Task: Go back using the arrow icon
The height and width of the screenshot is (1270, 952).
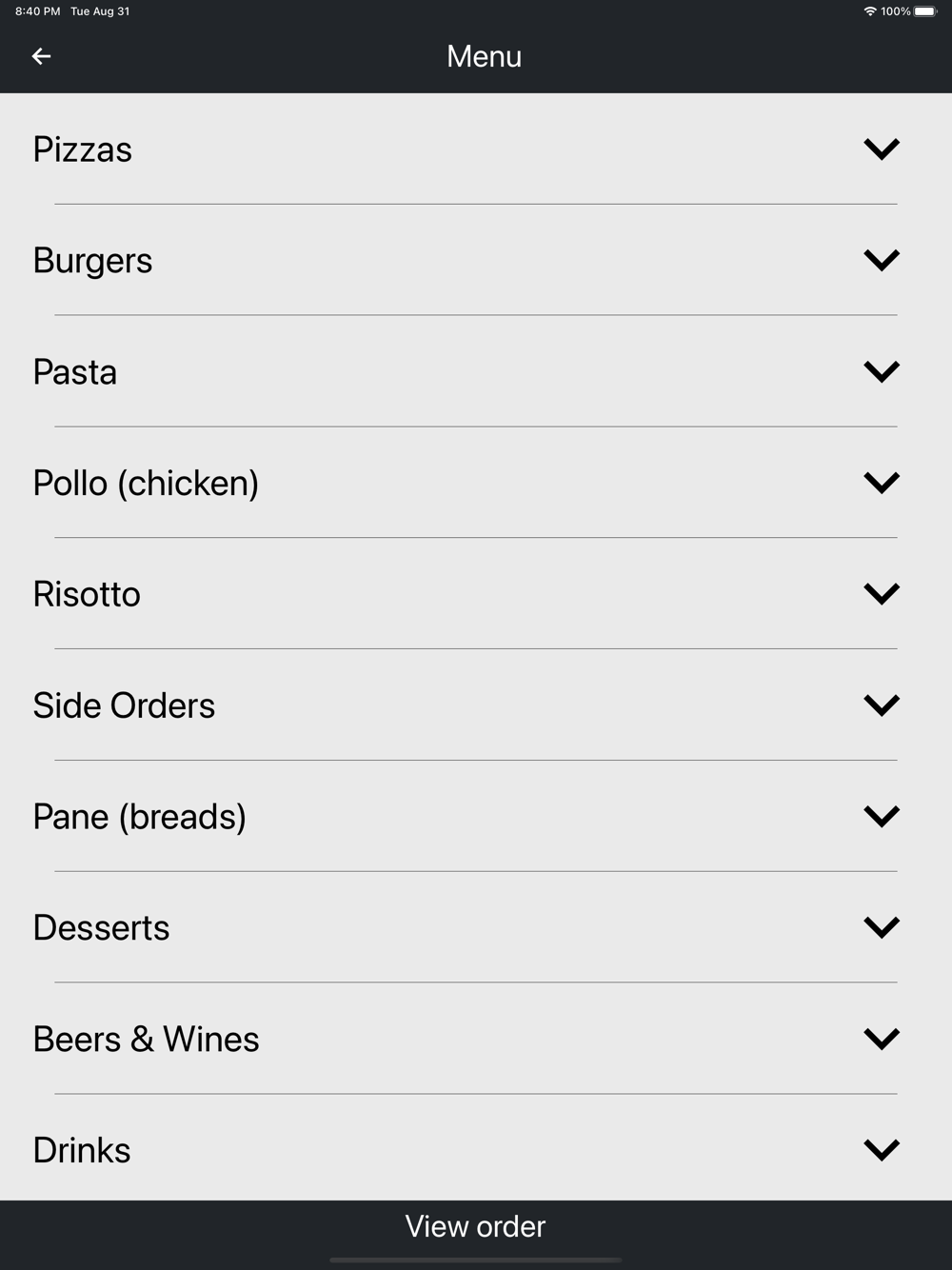Action: tap(41, 57)
